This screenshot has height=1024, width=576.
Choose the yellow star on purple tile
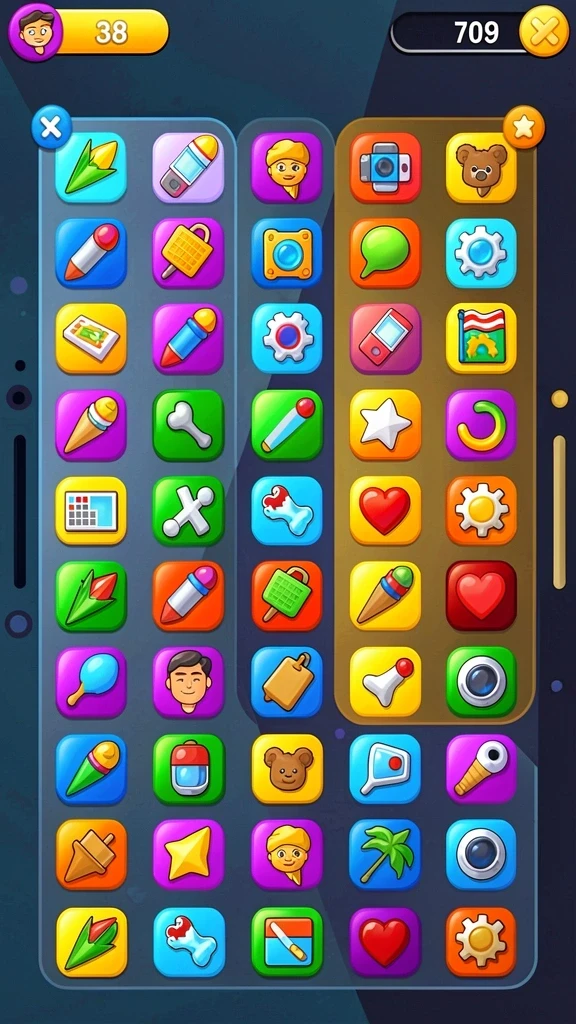pos(189,854)
